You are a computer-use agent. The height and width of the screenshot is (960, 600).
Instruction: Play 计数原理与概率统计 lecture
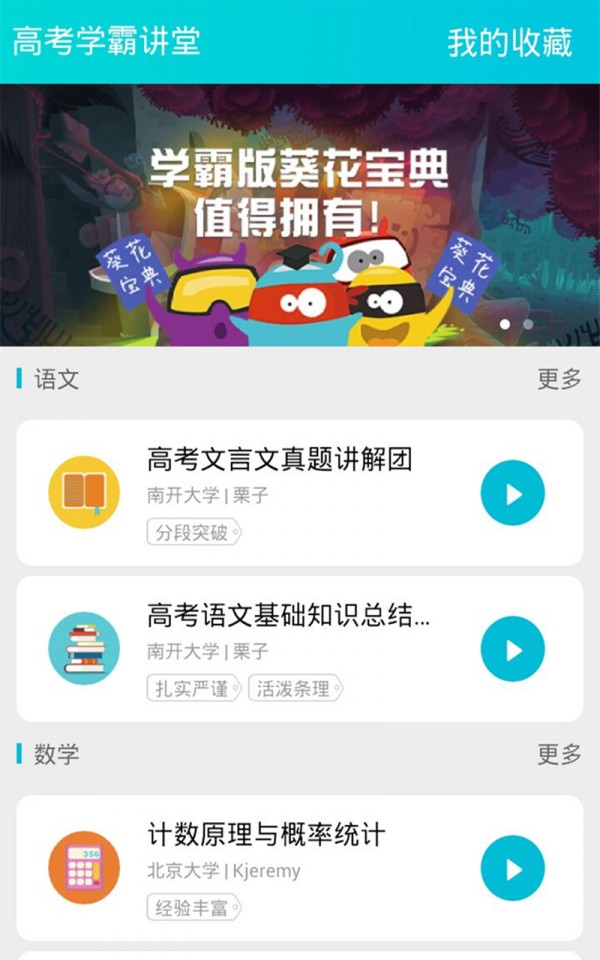pyautogui.click(x=512, y=869)
